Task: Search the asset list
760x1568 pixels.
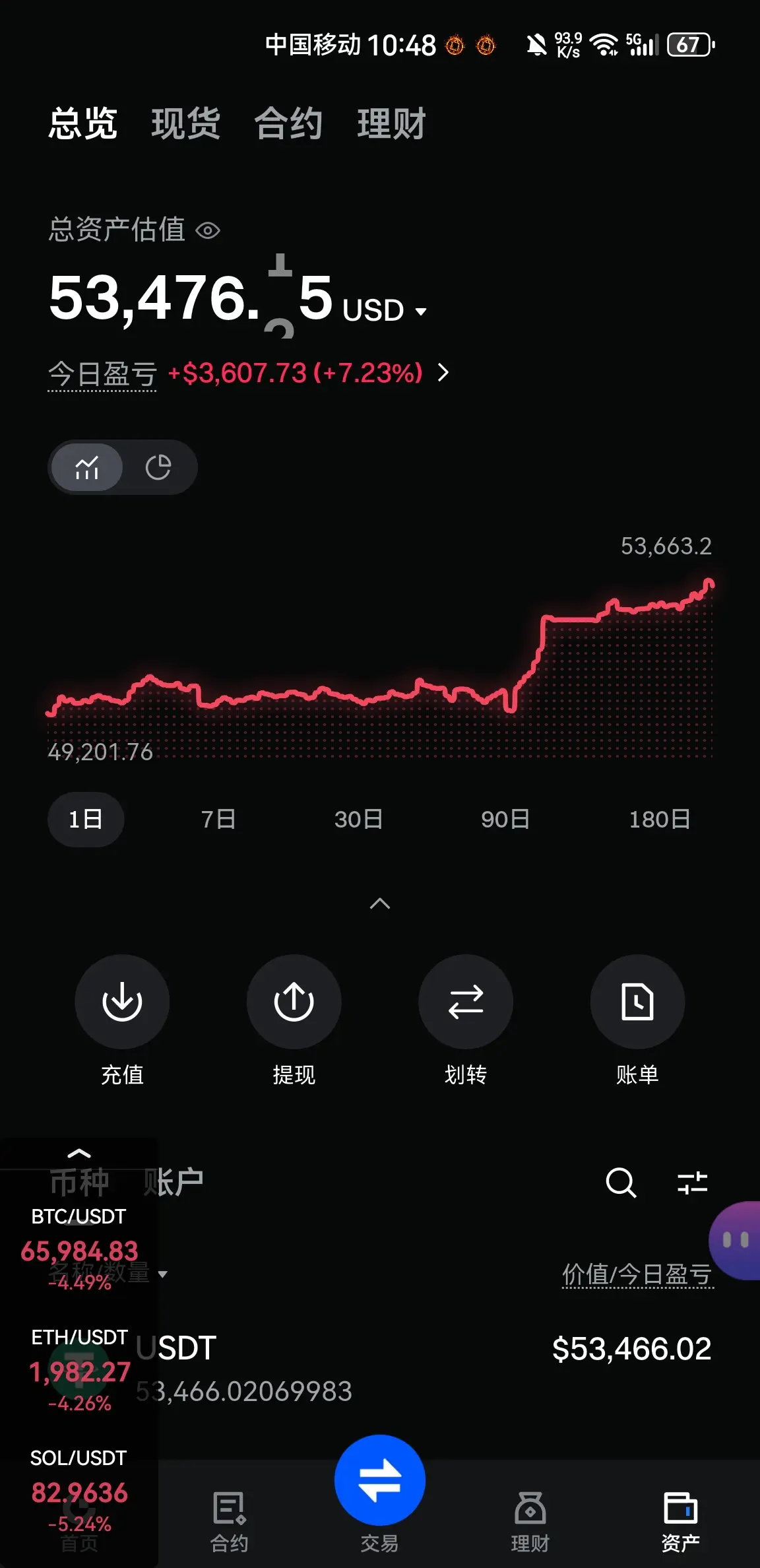Action: click(621, 1182)
